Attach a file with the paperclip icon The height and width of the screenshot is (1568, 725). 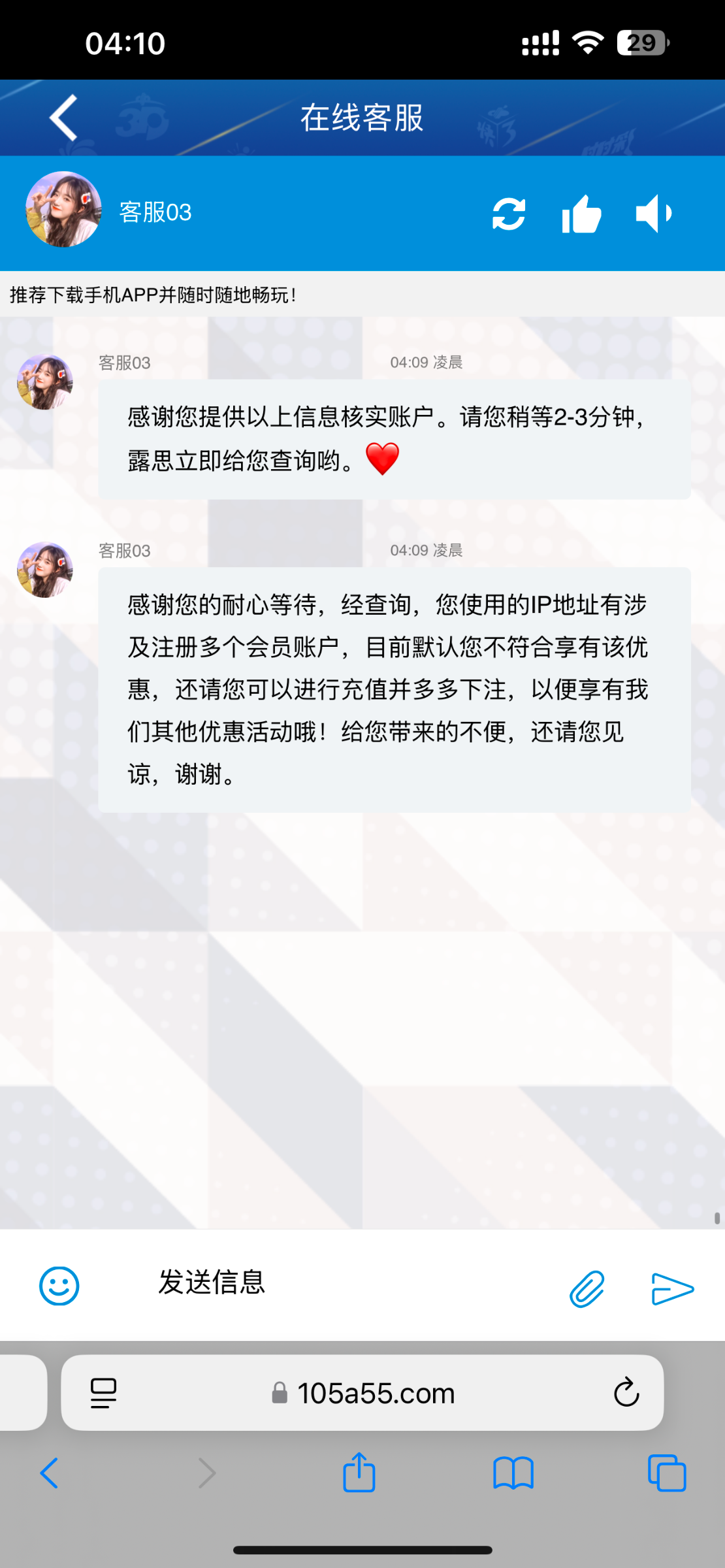pyautogui.click(x=587, y=1288)
